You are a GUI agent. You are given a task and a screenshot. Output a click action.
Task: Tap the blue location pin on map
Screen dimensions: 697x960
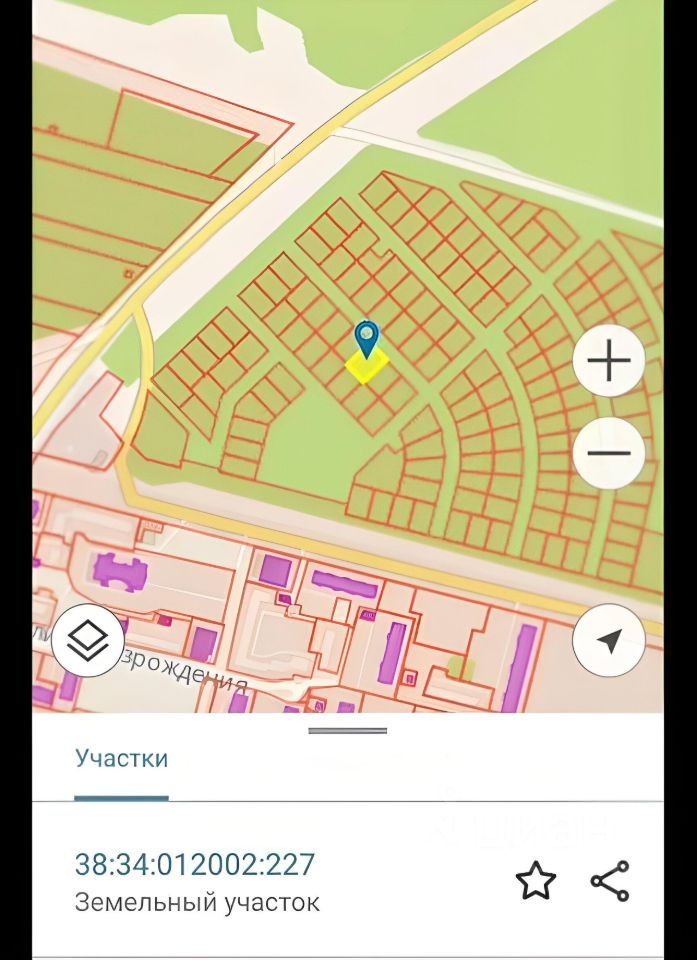click(x=367, y=337)
